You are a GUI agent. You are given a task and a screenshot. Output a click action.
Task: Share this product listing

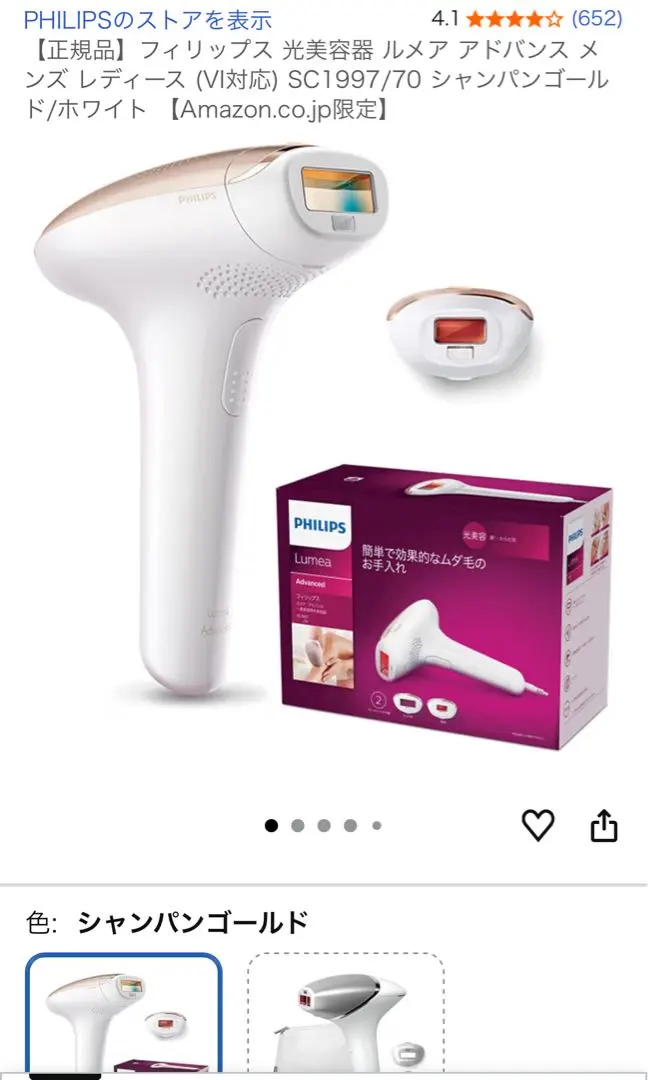click(604, 826)
